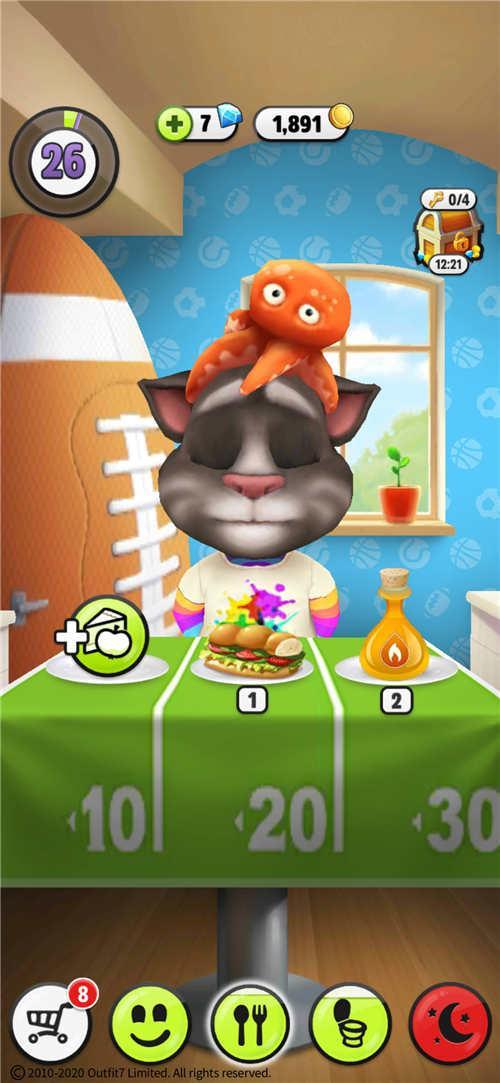Give Tom the orange flame potion
Viewport: 500px width, 1083px height.
(394, 626)
